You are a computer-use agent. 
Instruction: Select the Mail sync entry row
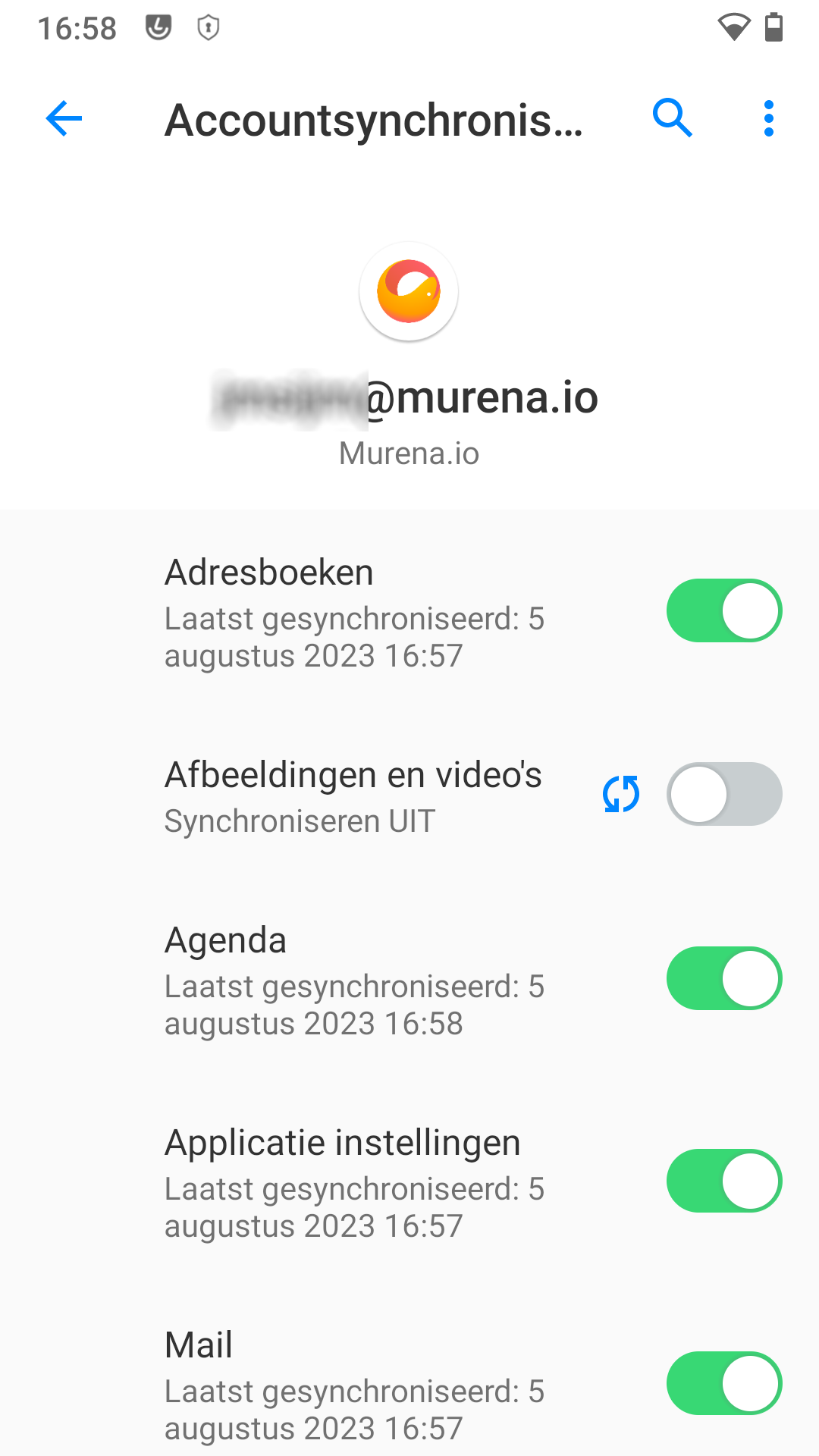[341, 1382]
